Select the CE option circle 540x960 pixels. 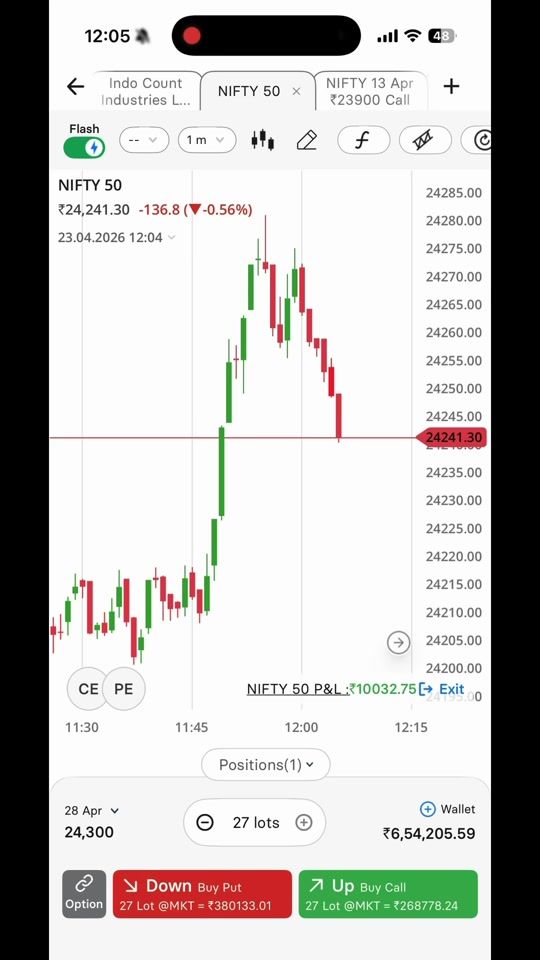[x=88, y=689]
